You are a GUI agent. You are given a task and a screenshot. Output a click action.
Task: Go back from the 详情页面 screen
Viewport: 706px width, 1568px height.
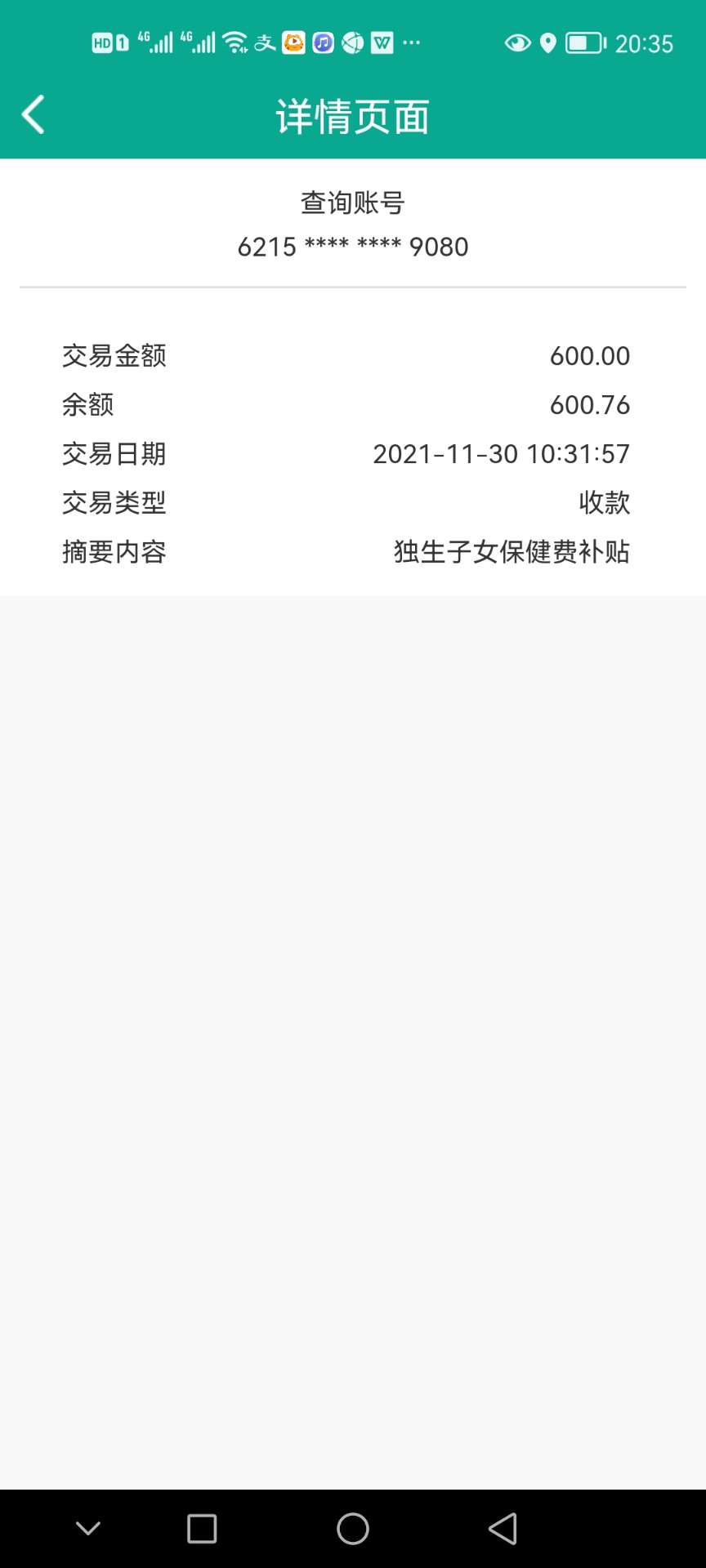tap(33, 114)
